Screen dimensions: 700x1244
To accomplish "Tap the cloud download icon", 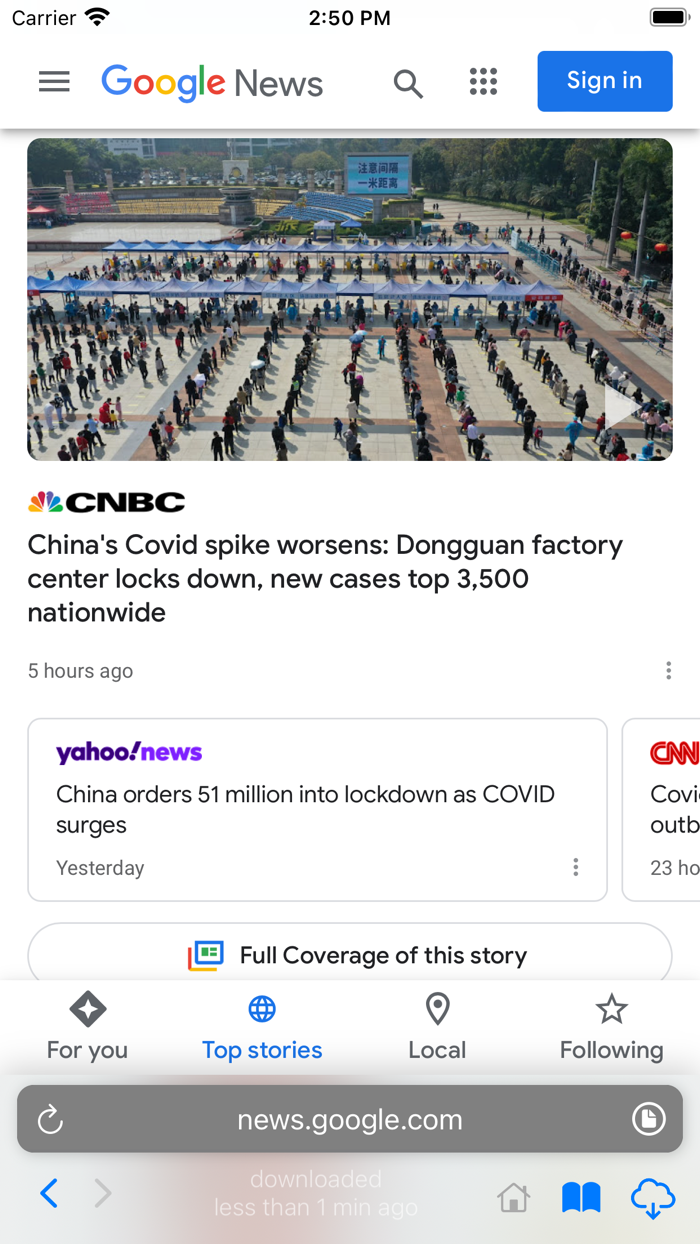I will tap(652, 1197).
